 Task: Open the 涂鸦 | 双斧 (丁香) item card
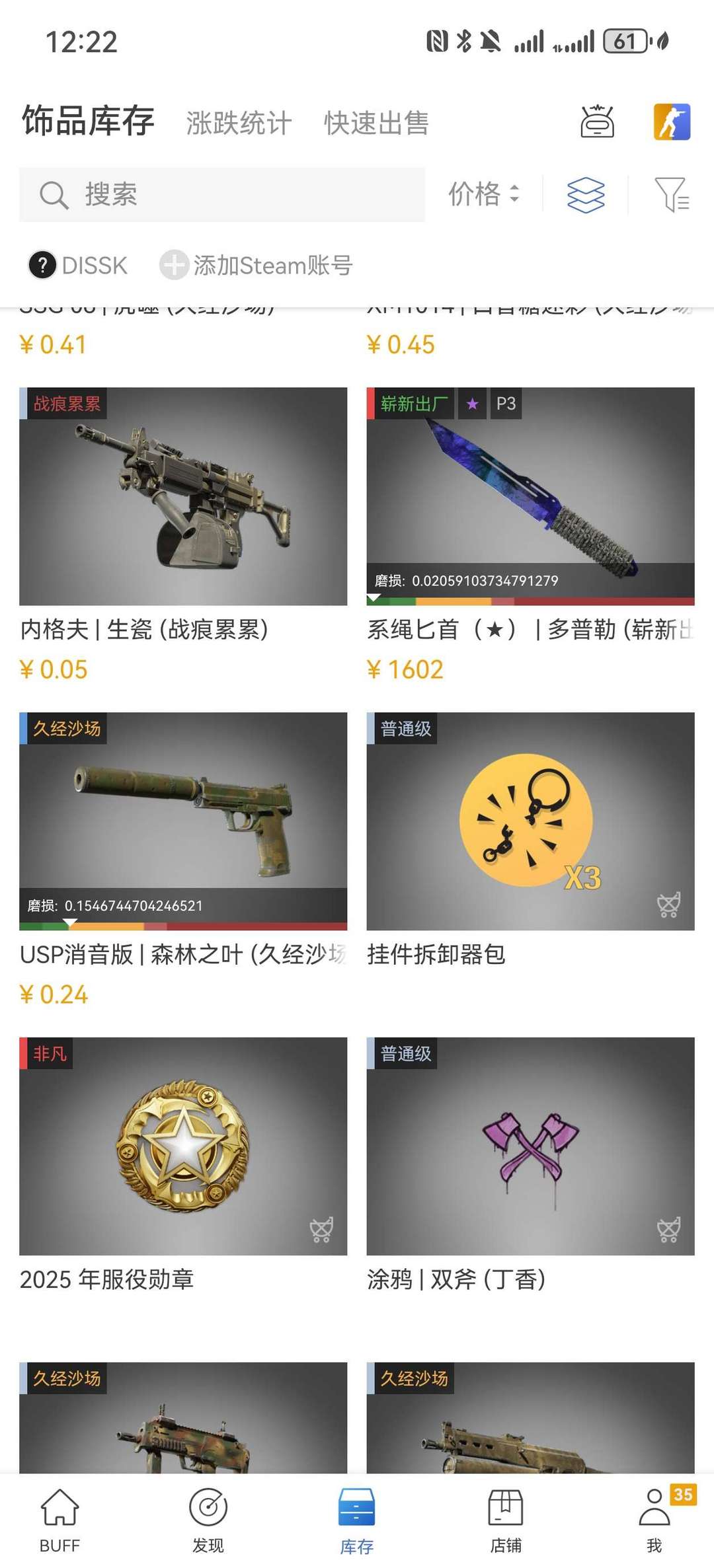tap(530, 1166)
